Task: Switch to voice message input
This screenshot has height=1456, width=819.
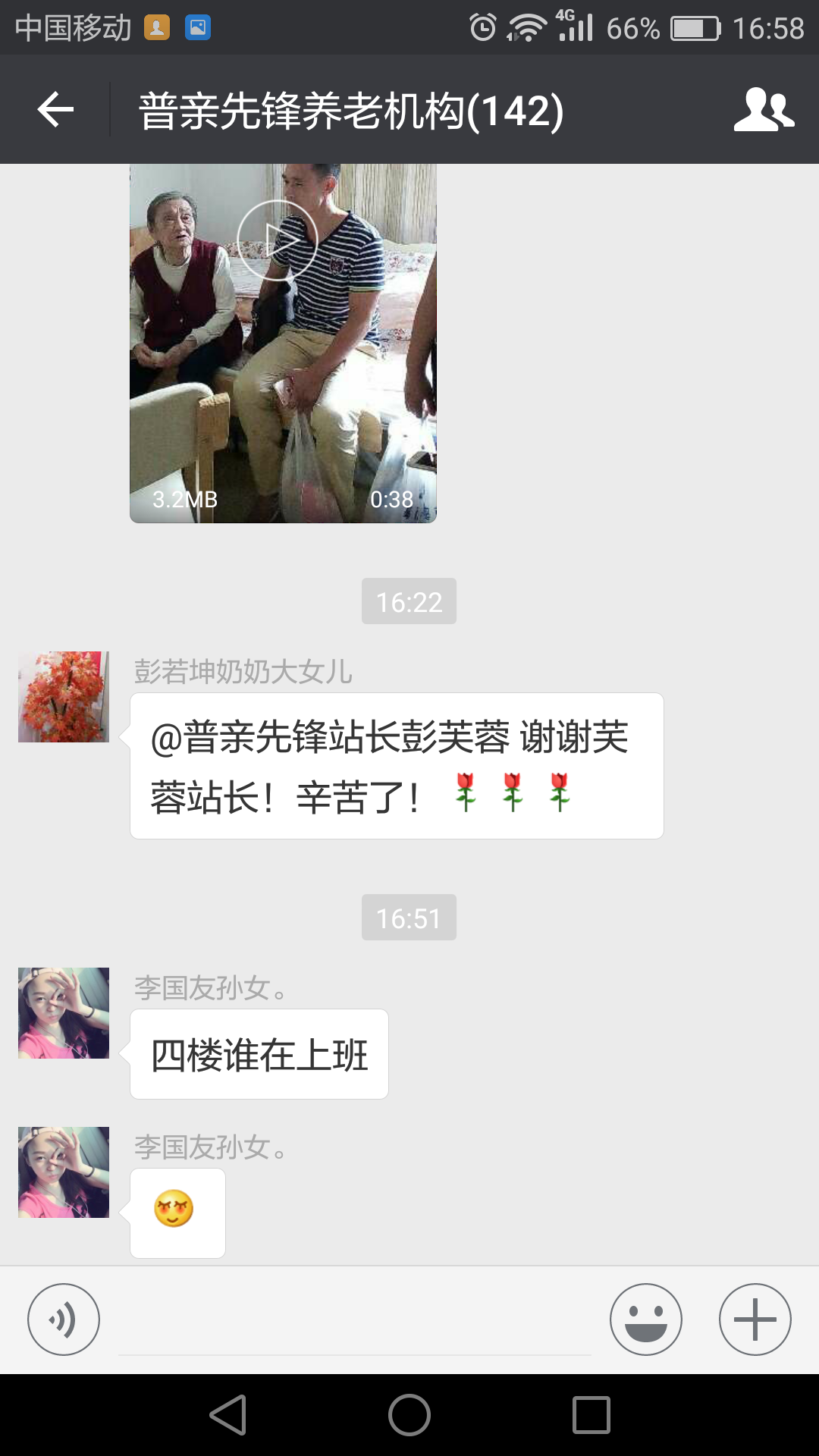Action: tap(64, 1319)
